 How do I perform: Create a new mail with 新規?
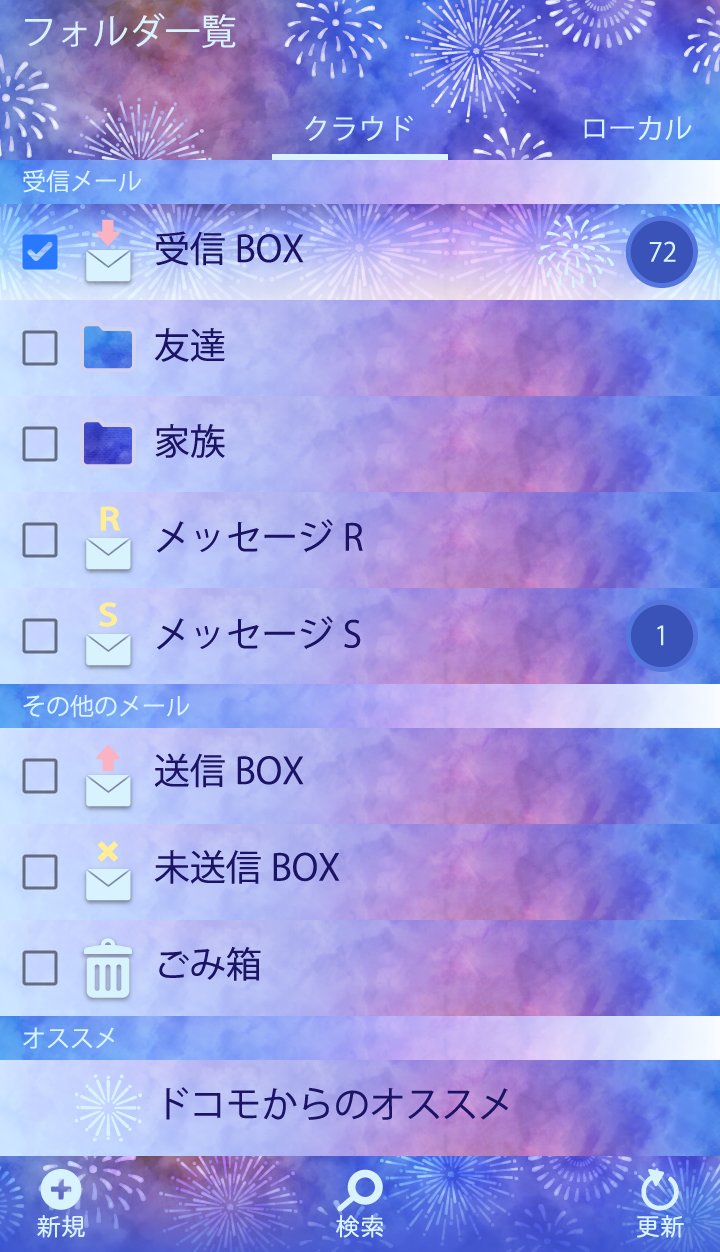tap(61, 1206)
